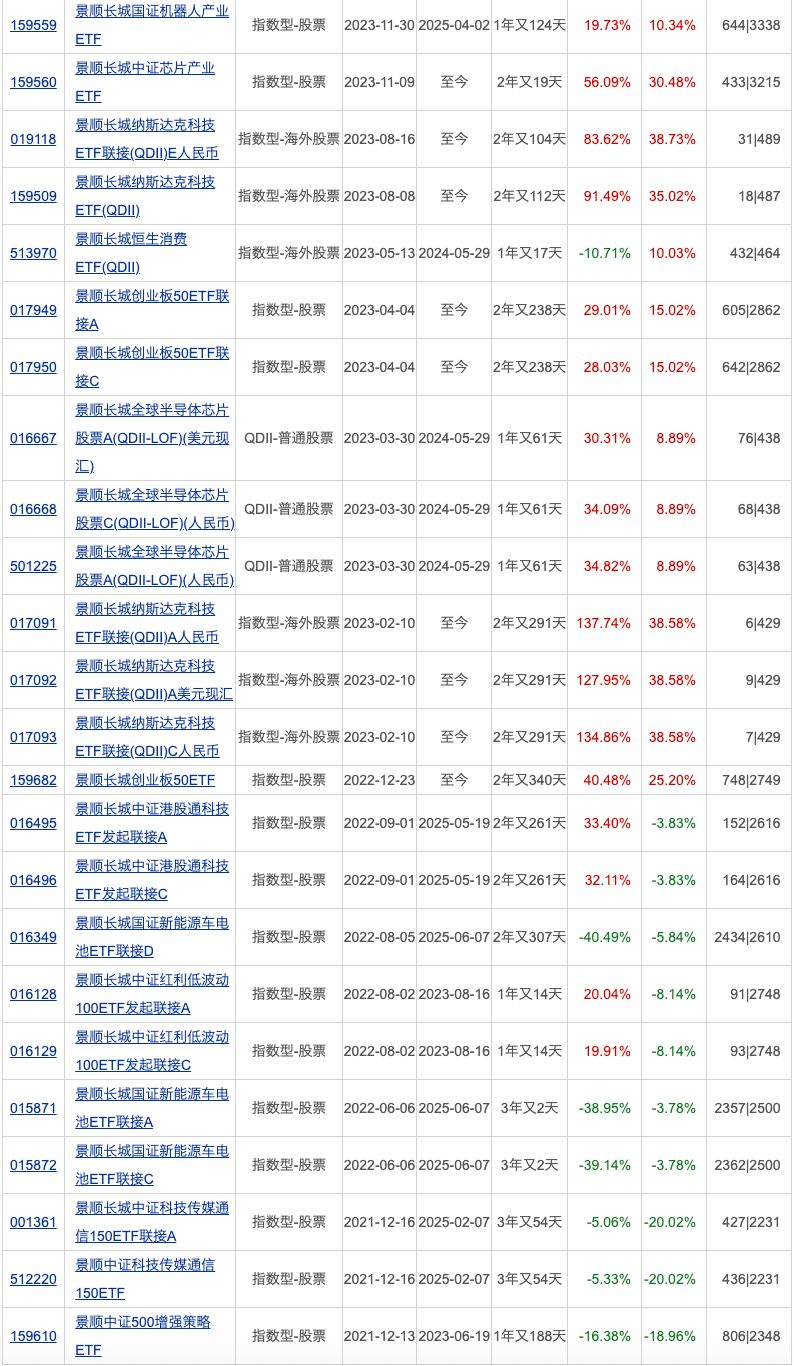Go to fund code 017093
Viewport: 794px width, 1366px height.
tap(33, 737)
